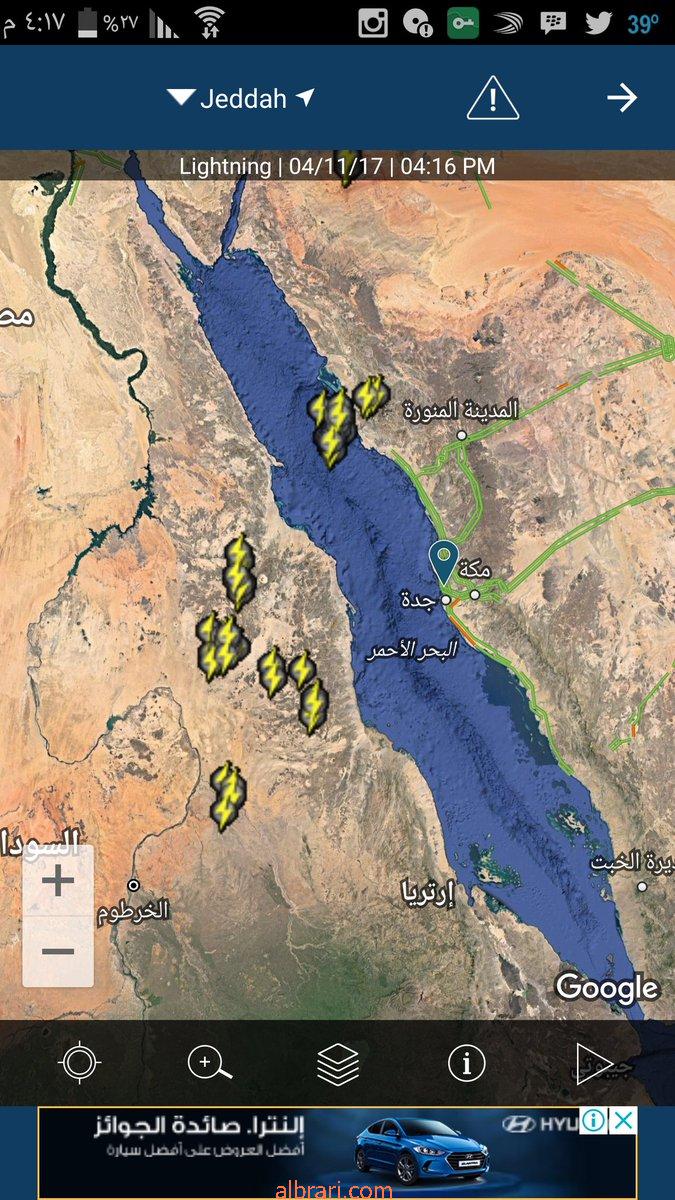This screenshot has height=1200, width=675.
Task: Show the map info legend
Action: [466, 1063]
